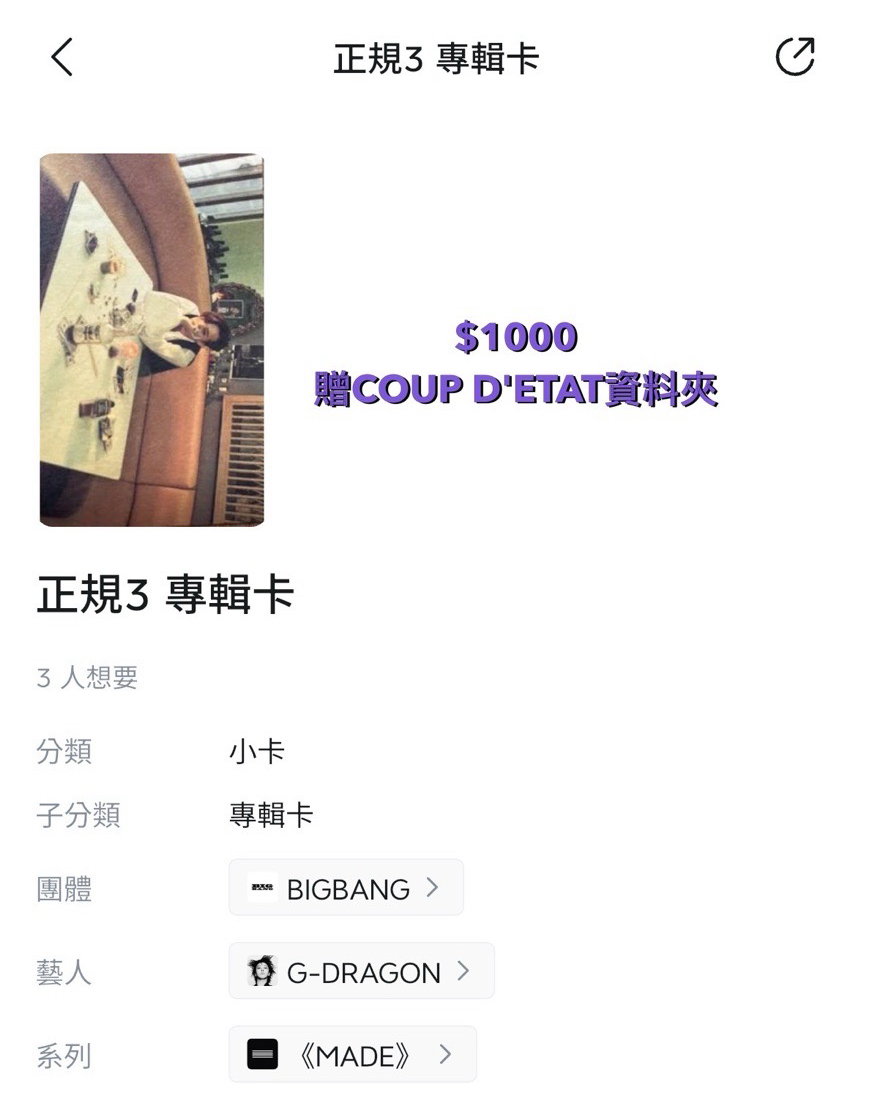The width and height of the screenshot is (882, 1105).
Task: Expand the 《MADE》 series via chevron
Action: pos(447,1054)
